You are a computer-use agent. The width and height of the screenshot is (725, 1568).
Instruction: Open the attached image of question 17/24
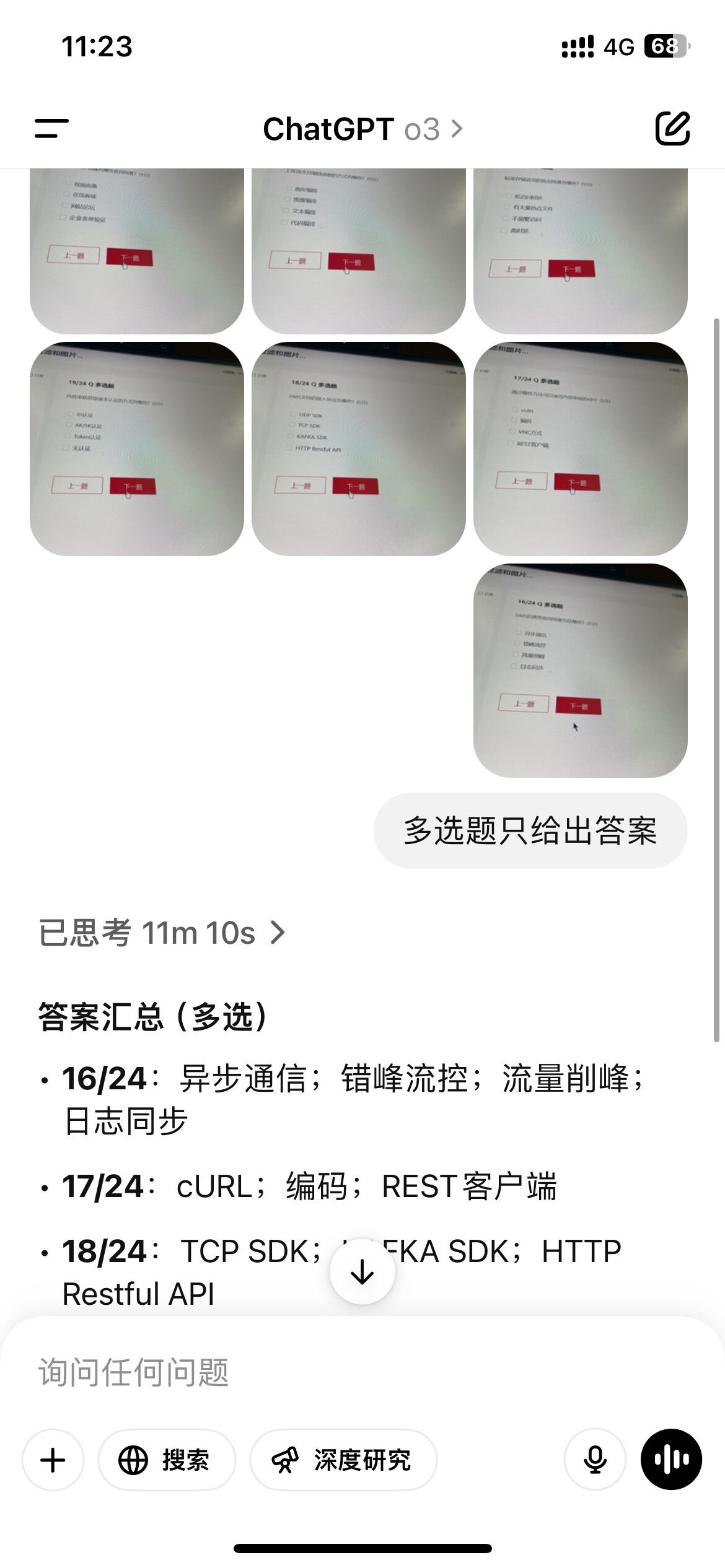[581, 449]
